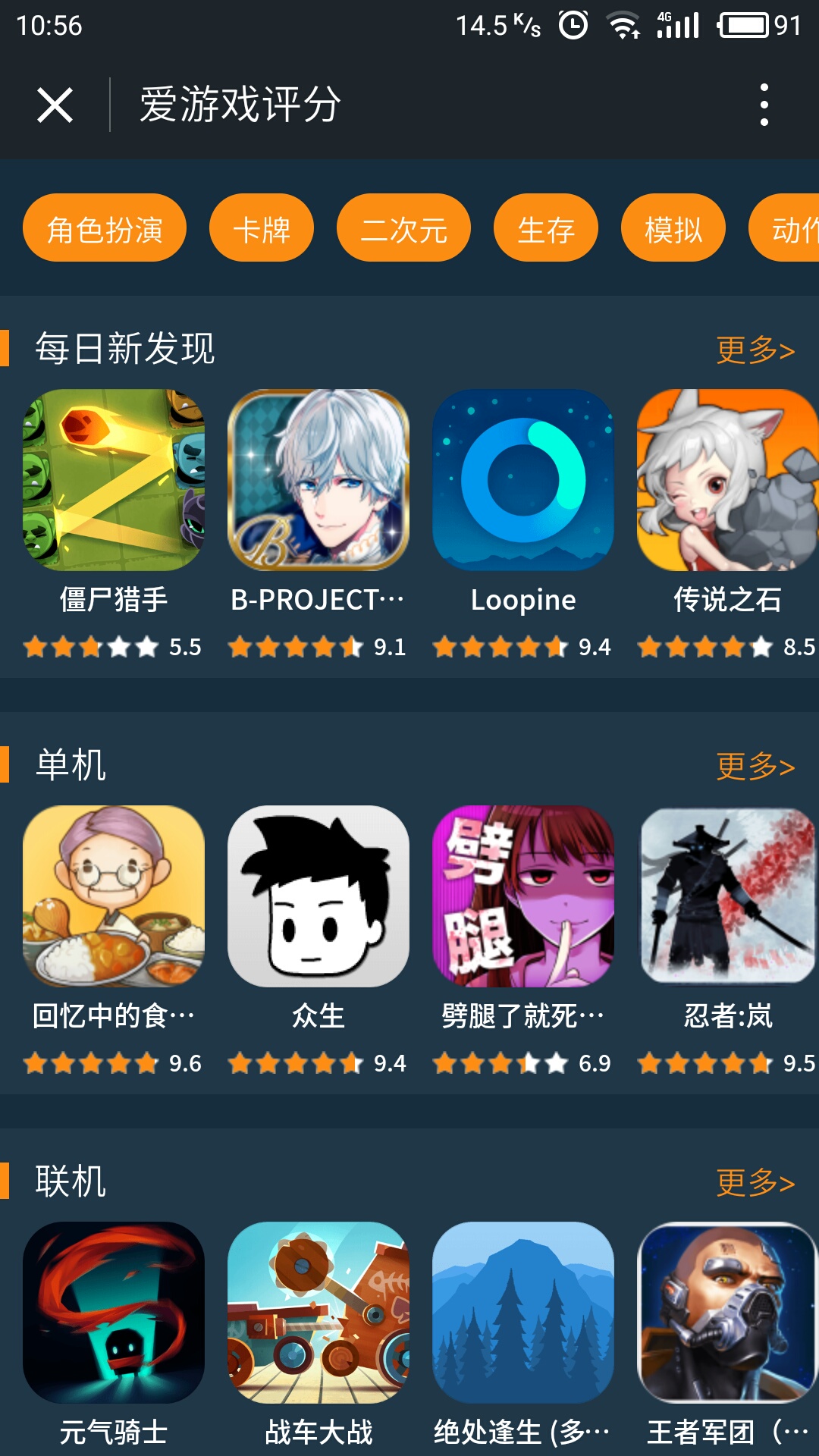This screenshot has width=819, height=1456.
Task: Select the 角色扮演 category chip
Action: (105, 228)
